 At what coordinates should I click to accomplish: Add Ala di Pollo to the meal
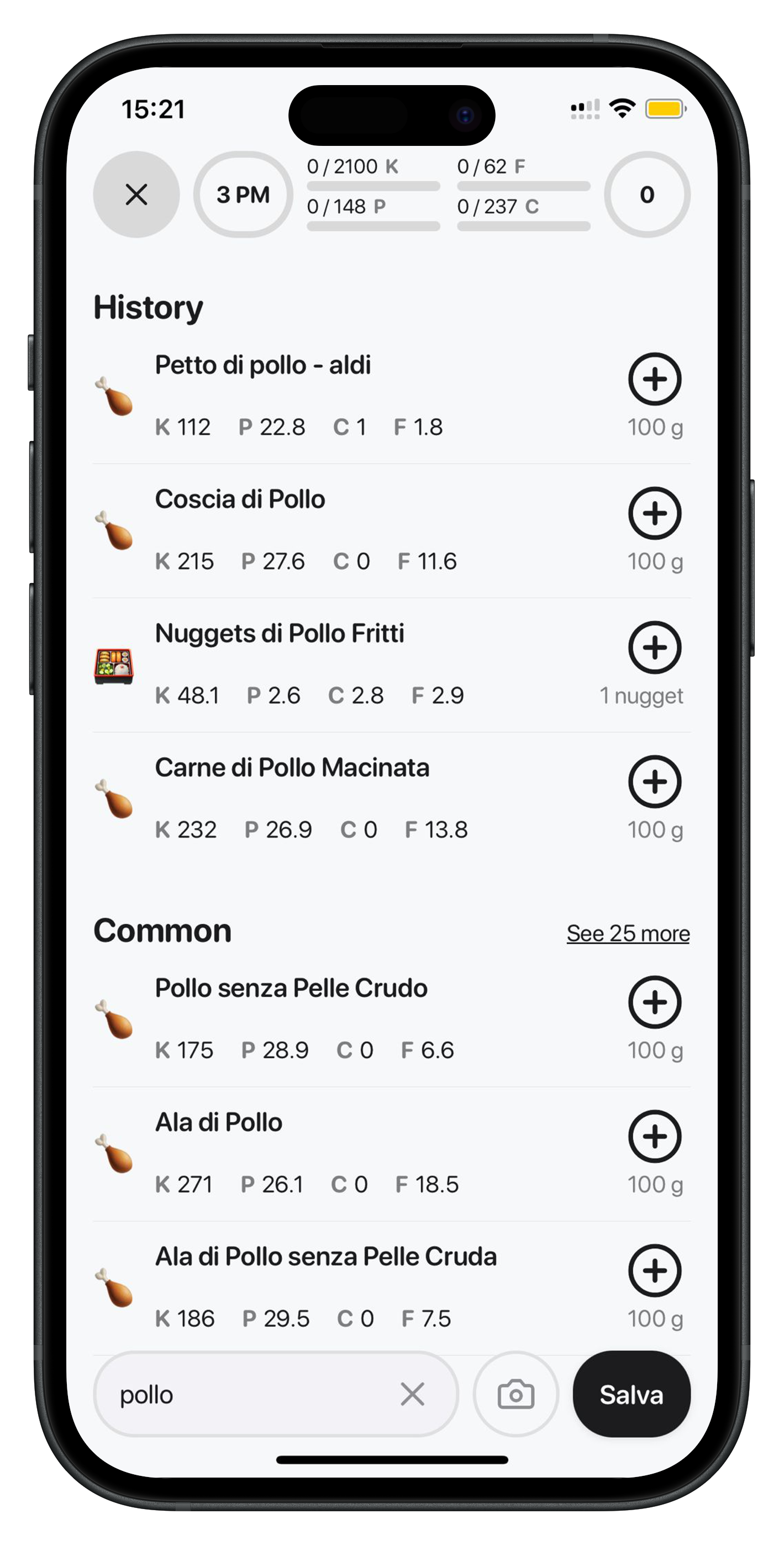click(x=654, y=1137)
